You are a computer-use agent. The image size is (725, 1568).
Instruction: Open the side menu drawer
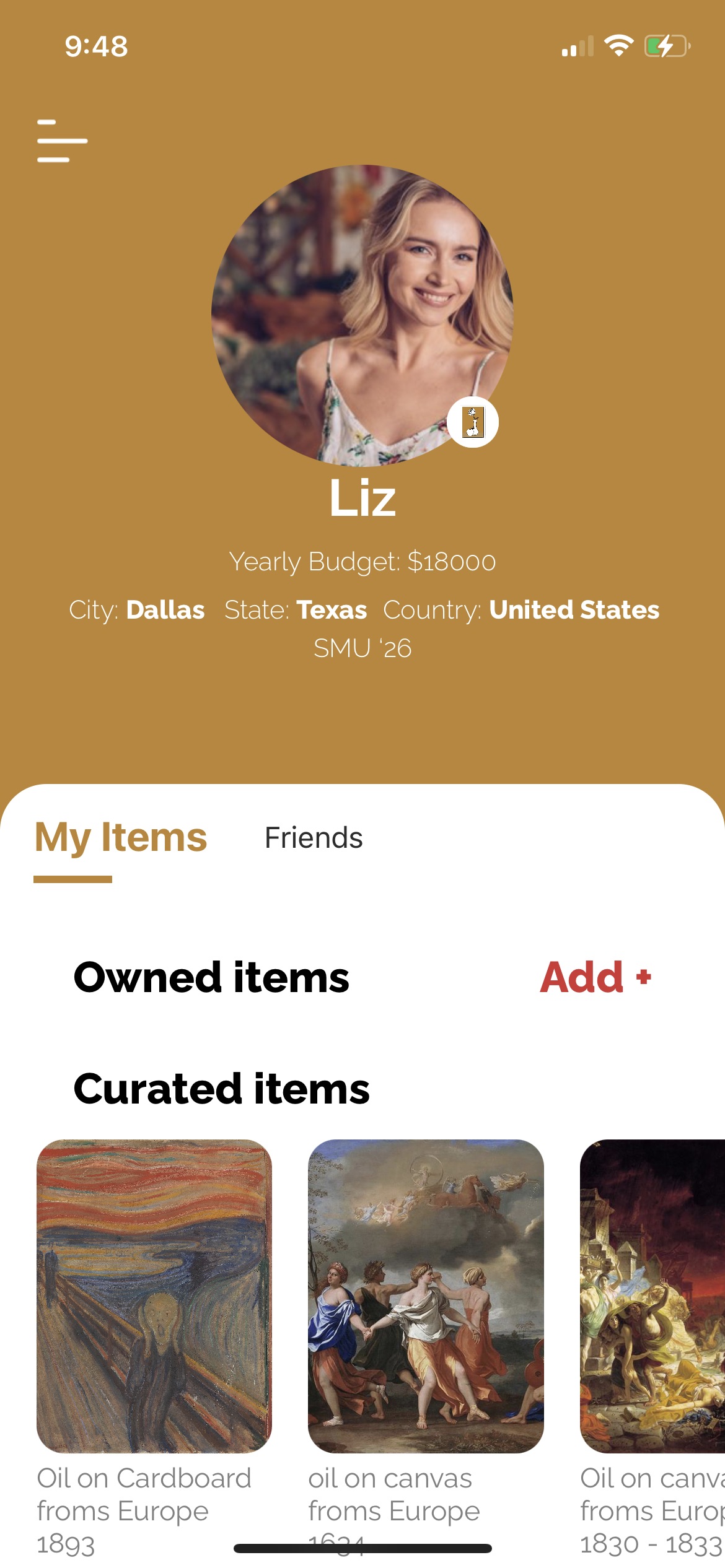coord(62,141)
